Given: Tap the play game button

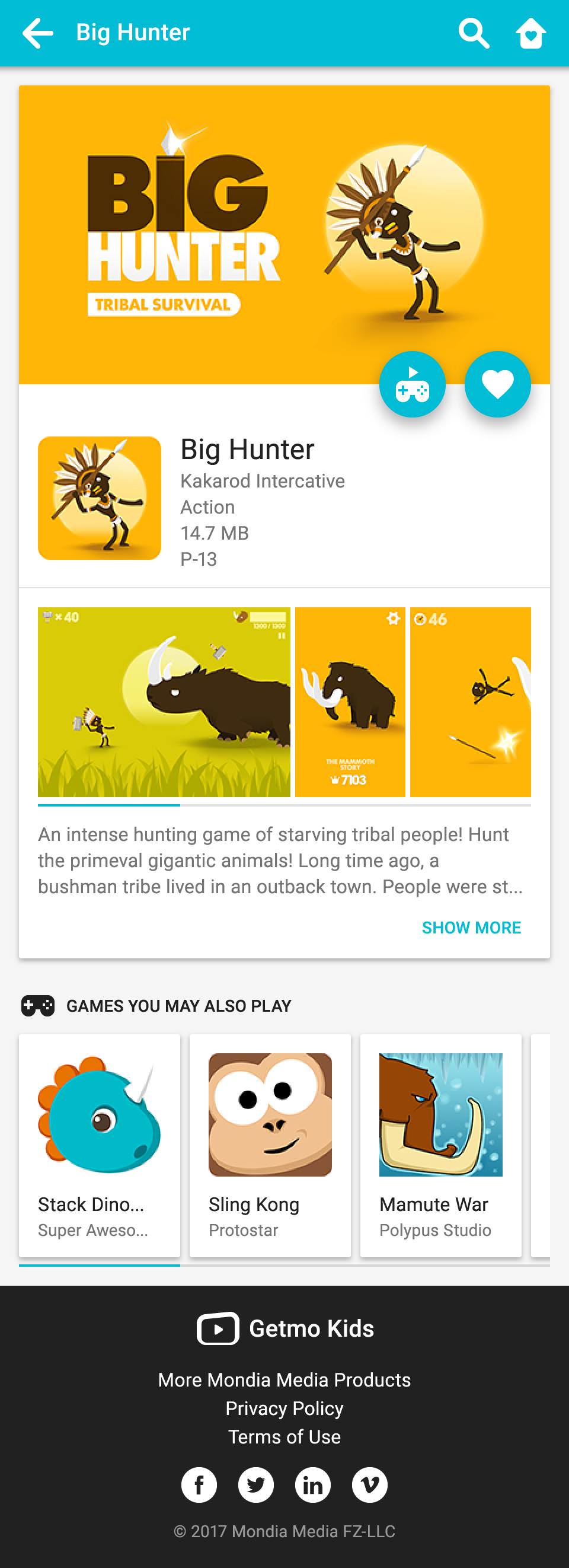Looking at the screenshot, I should [412, 384].
